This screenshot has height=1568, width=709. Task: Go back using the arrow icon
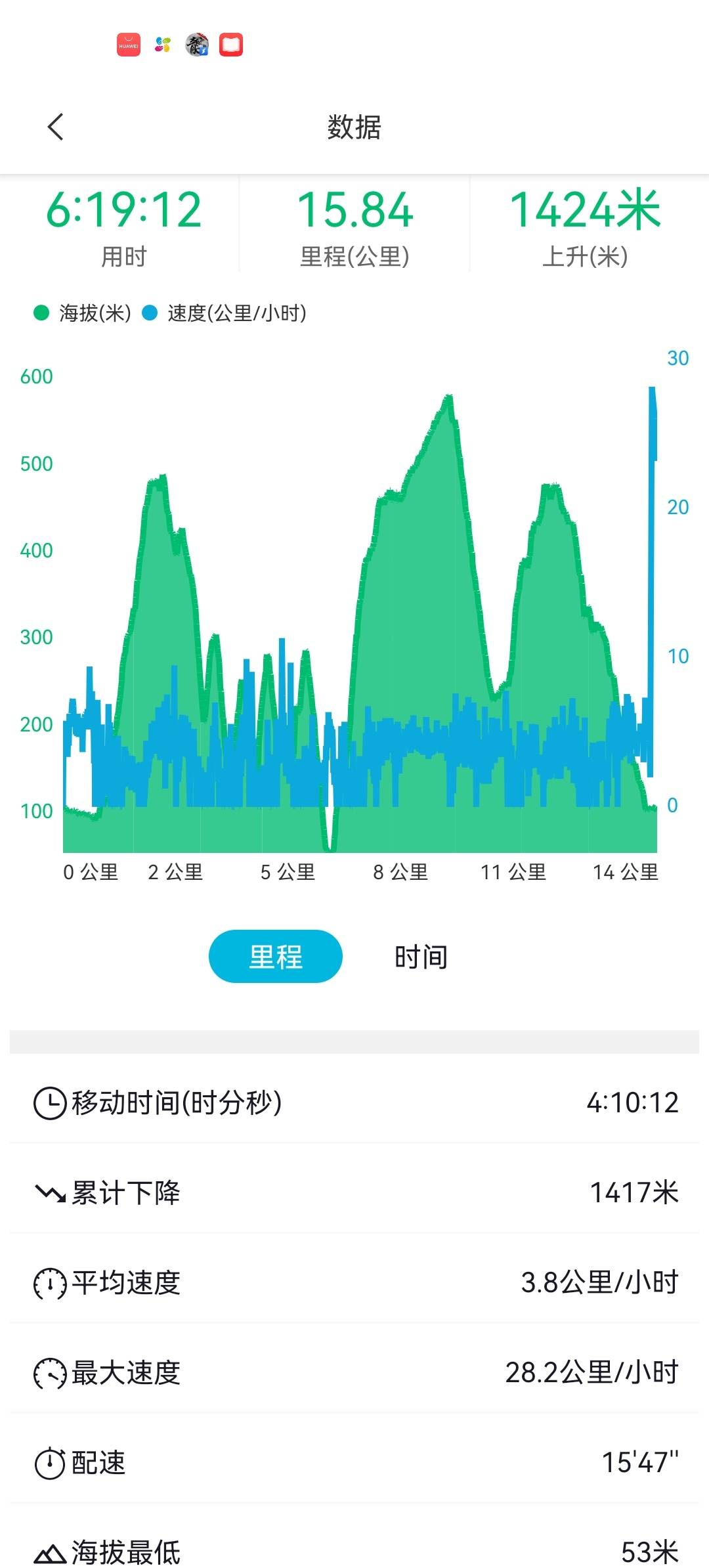[56, 127]
